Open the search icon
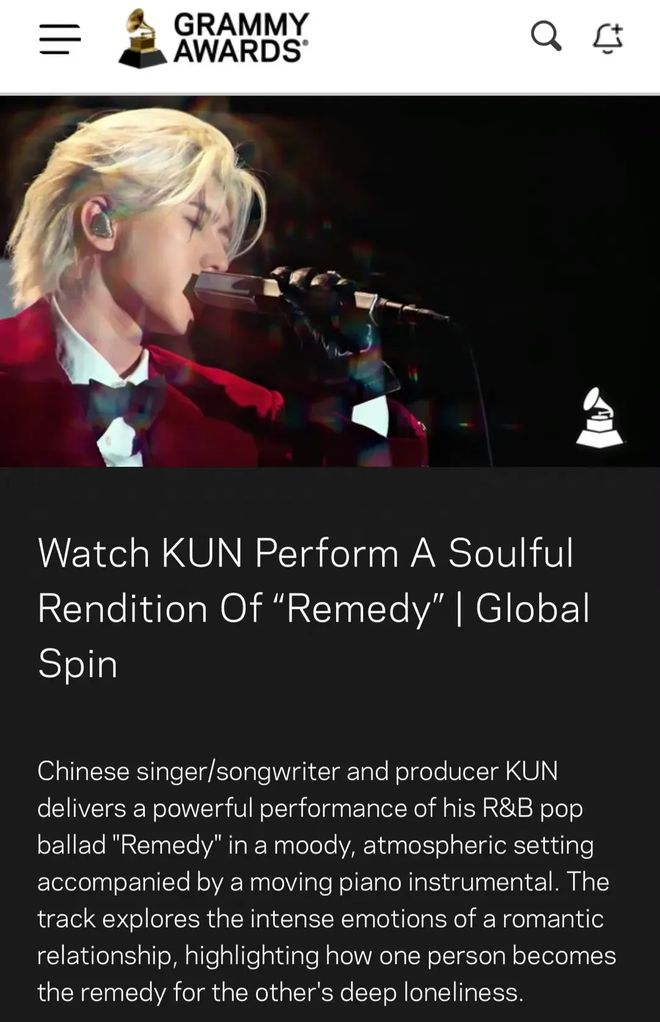Image resolution: width=660 pixels, height=1022 pixels. (x=545, y=38)
